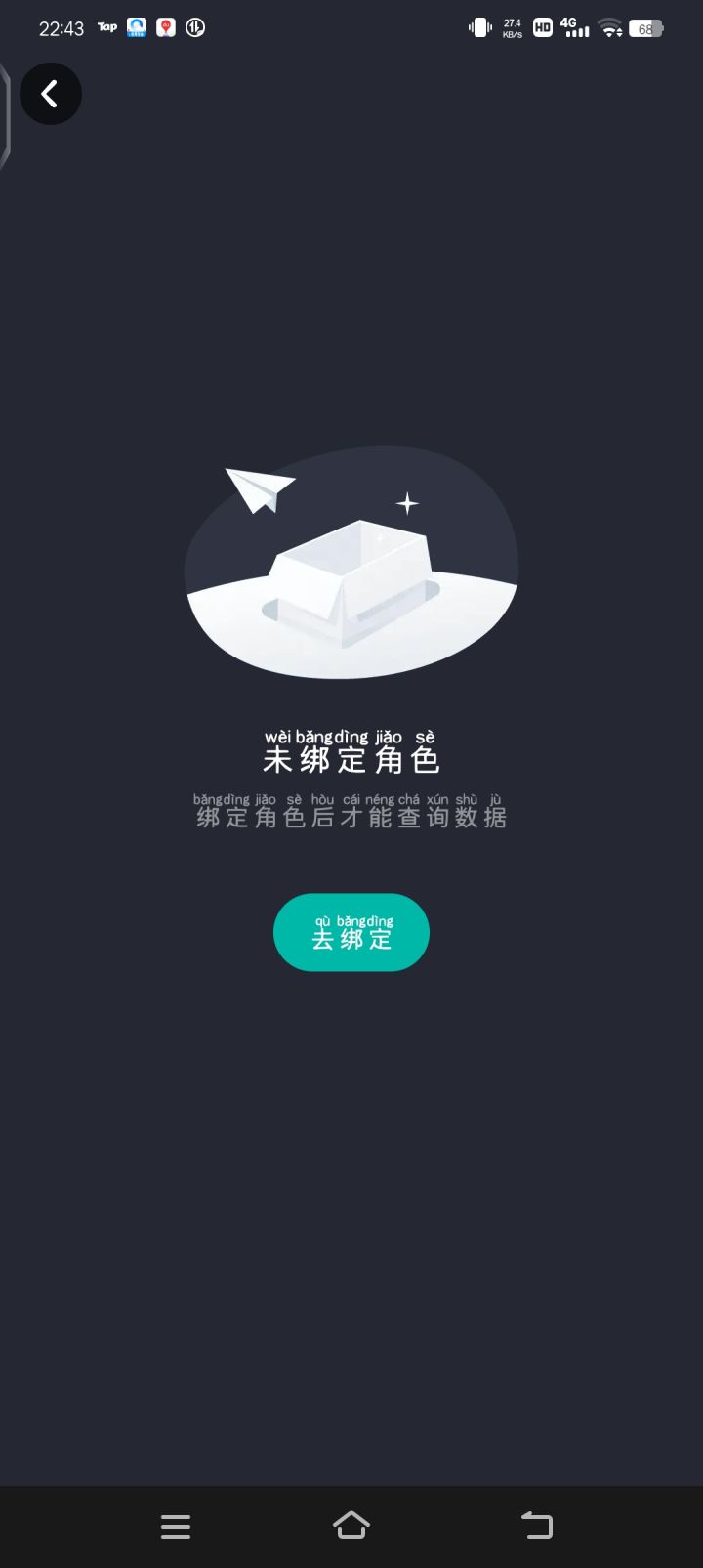Open the Tap notification in the status bar

[106, 27]
